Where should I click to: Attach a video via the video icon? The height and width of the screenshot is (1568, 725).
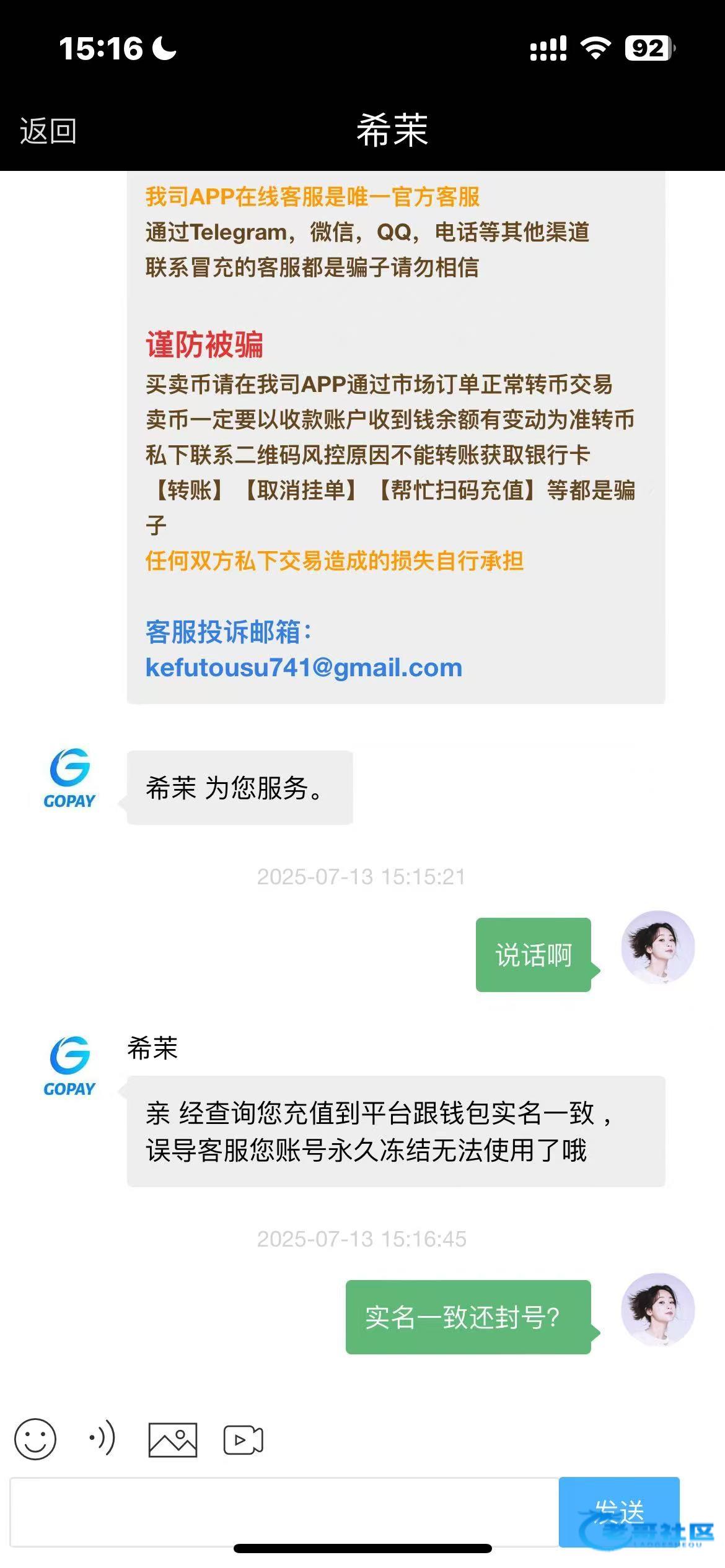243,1439
